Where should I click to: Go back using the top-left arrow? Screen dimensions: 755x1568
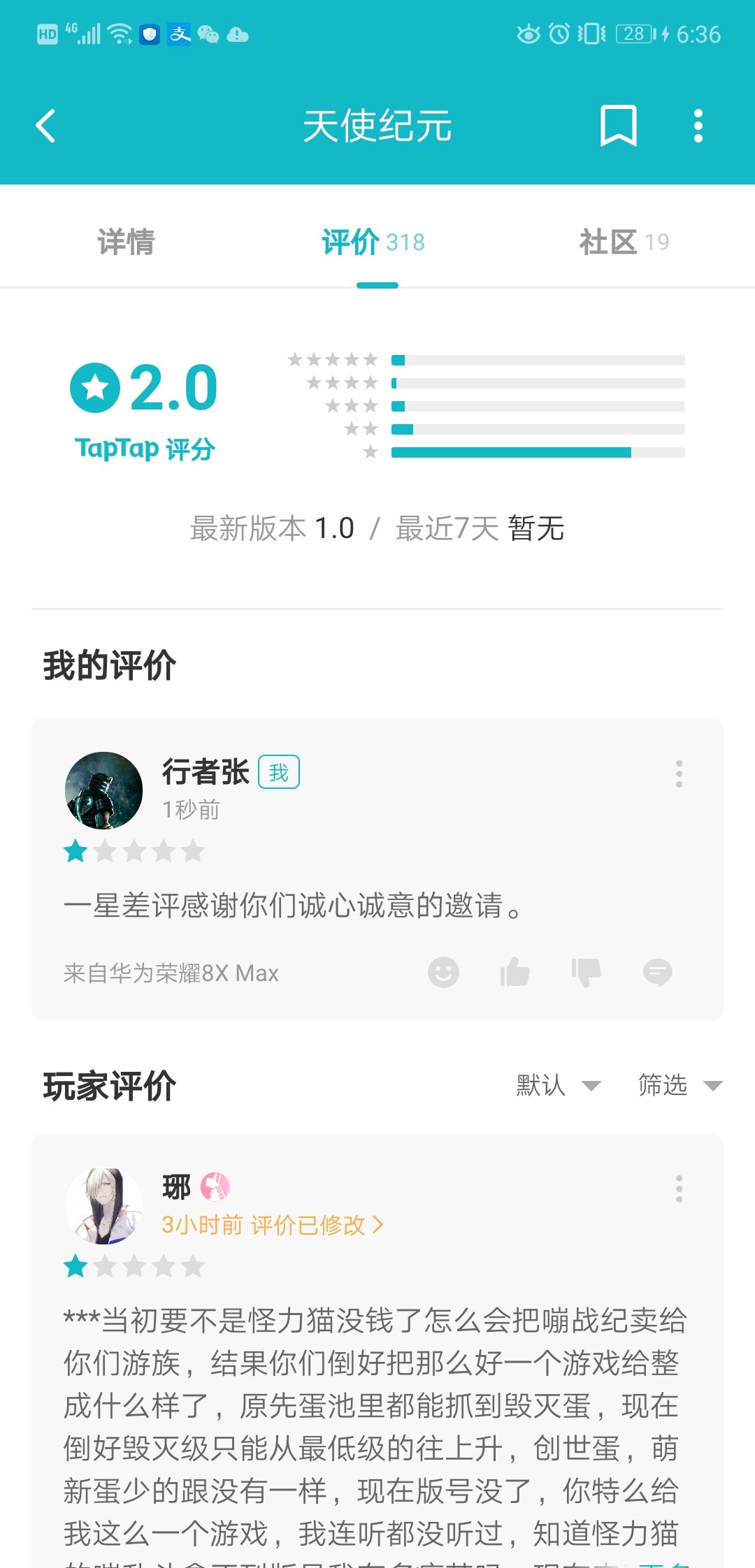coord(46,126)
